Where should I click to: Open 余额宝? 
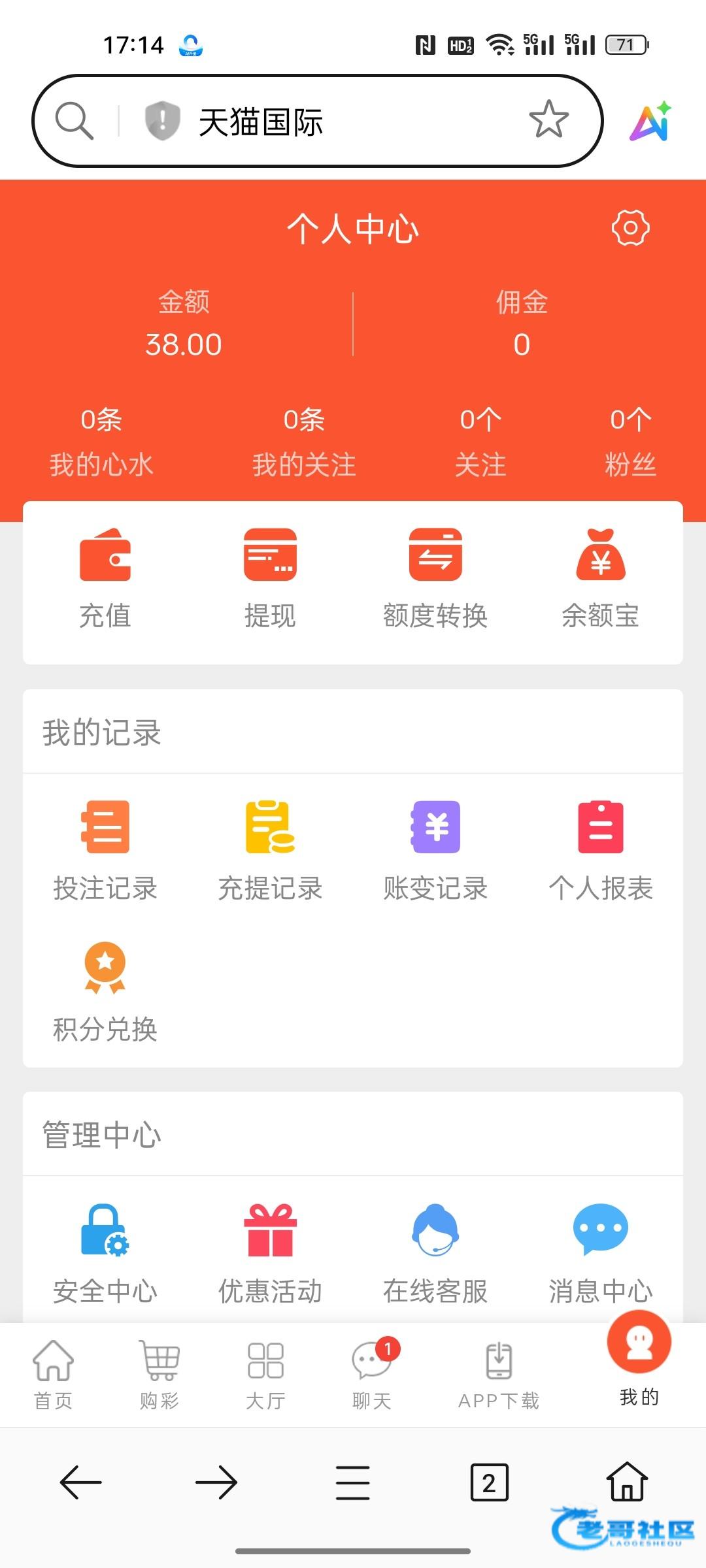tap(600, 578)
